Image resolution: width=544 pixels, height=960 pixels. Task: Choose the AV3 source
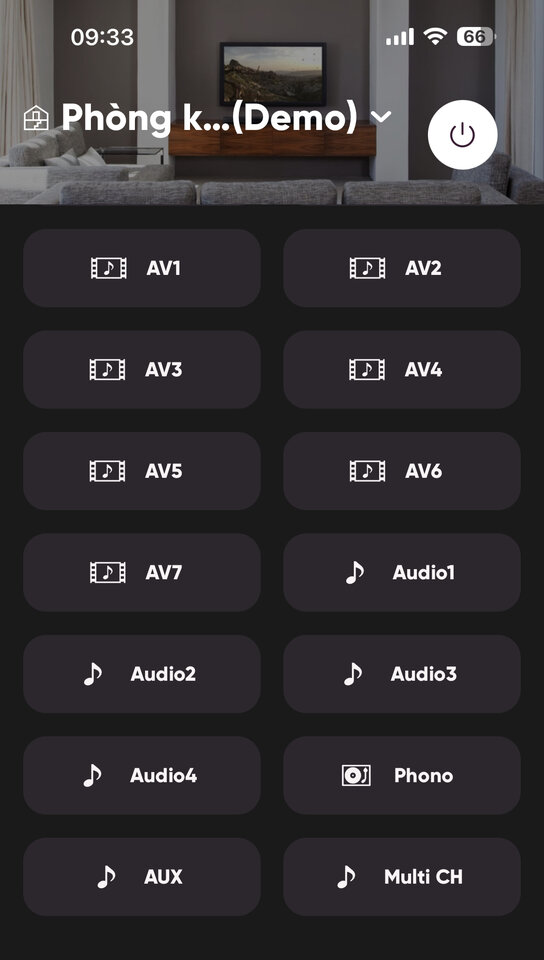tap(142, 370)
